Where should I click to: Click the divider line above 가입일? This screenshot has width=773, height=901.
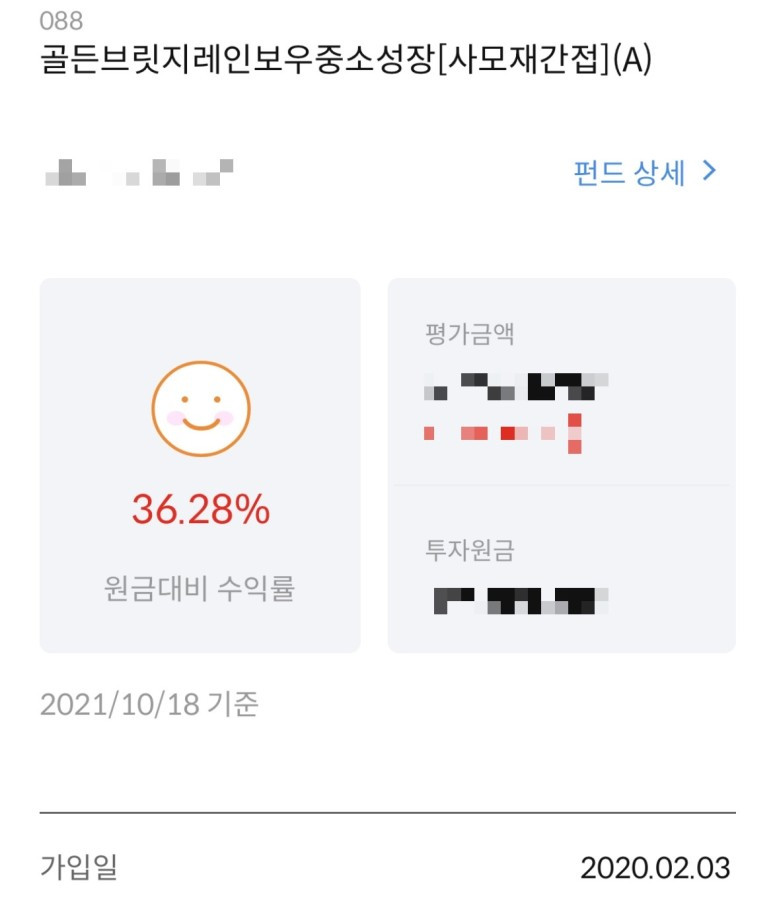point(386,806)
